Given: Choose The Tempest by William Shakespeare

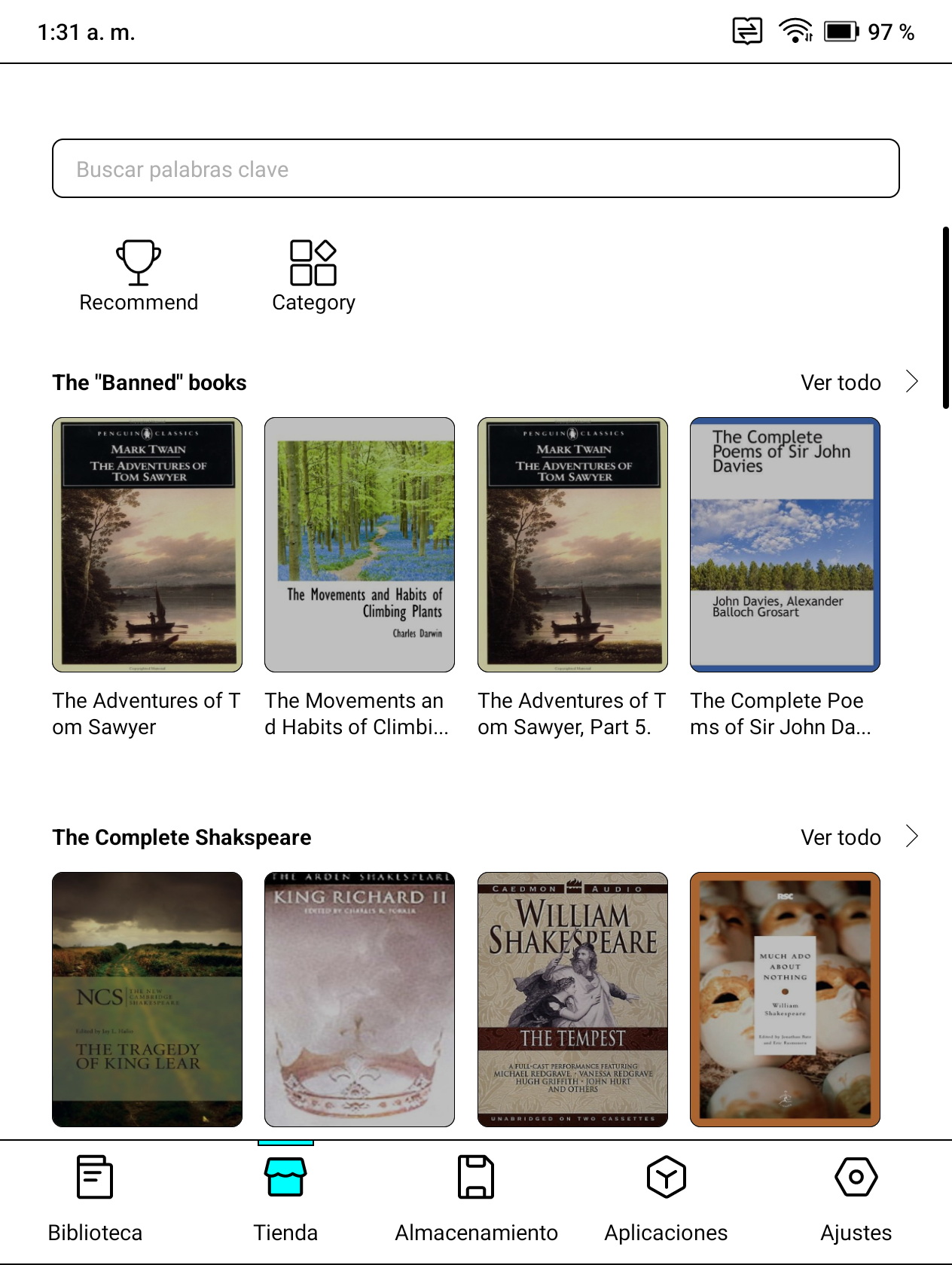Looking at the screenshot, I should coord(572,999).
